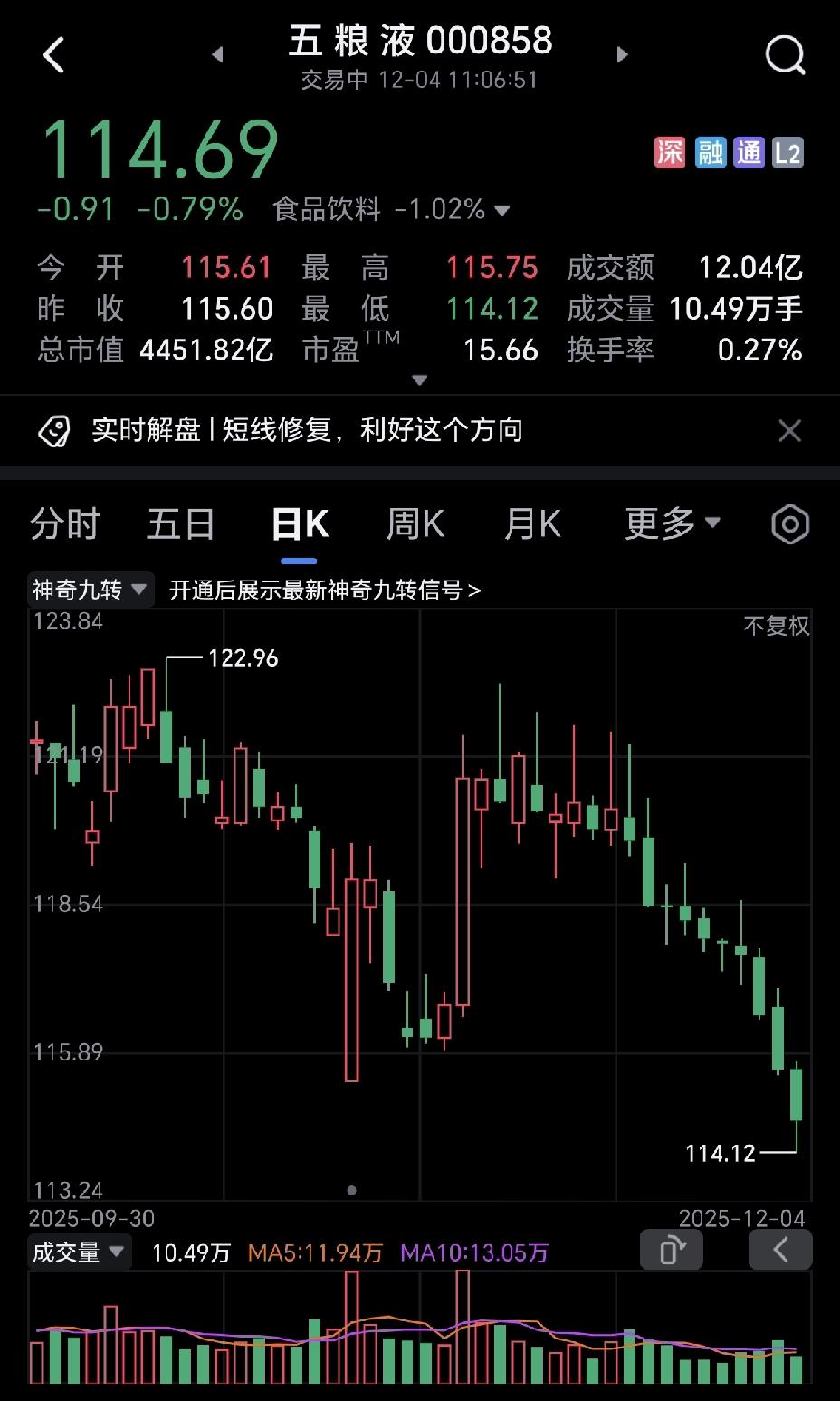Tap the L2 level-2 quotes badge
The height and width of the screenshot is (1401, 840).
pyautogui.click(x=788, y=153)
